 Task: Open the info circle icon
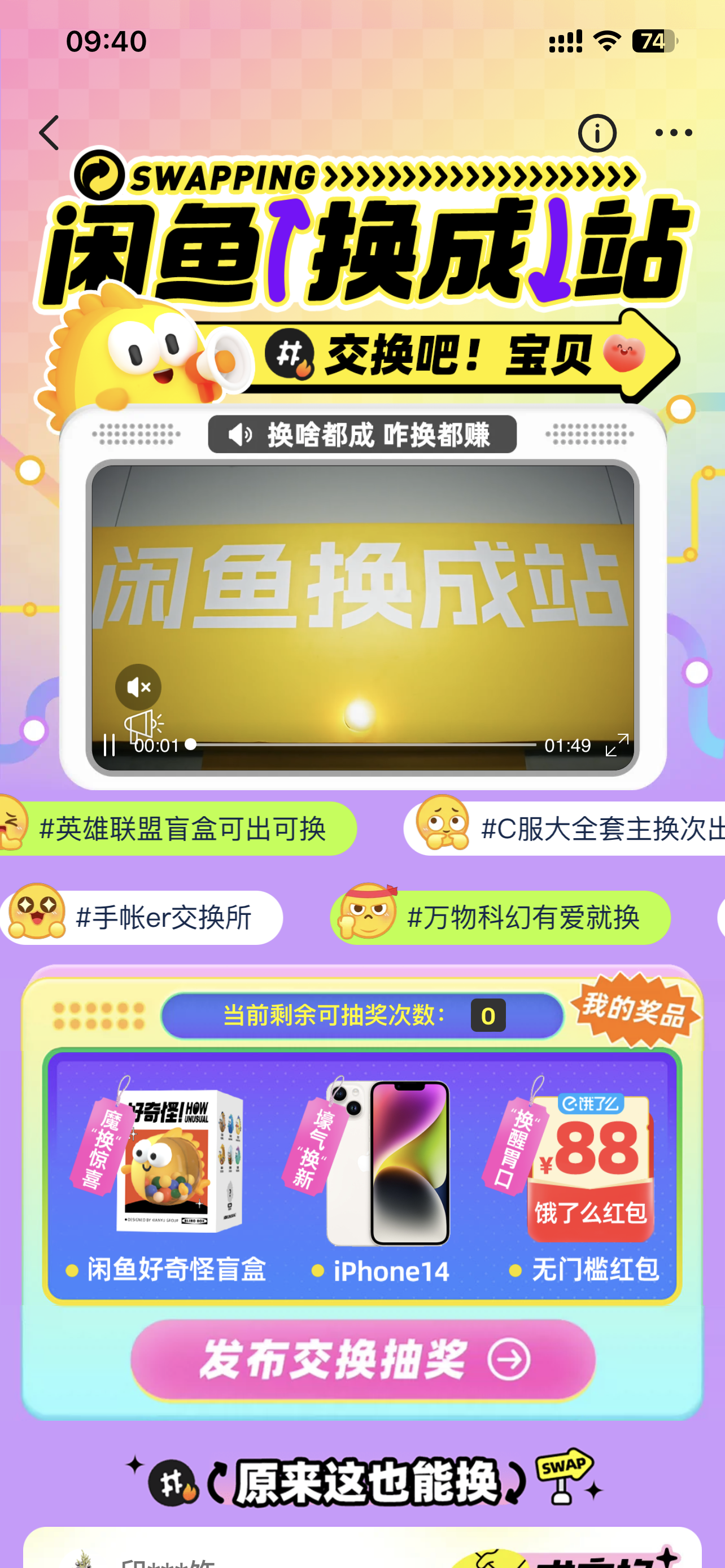pos(597,133)
